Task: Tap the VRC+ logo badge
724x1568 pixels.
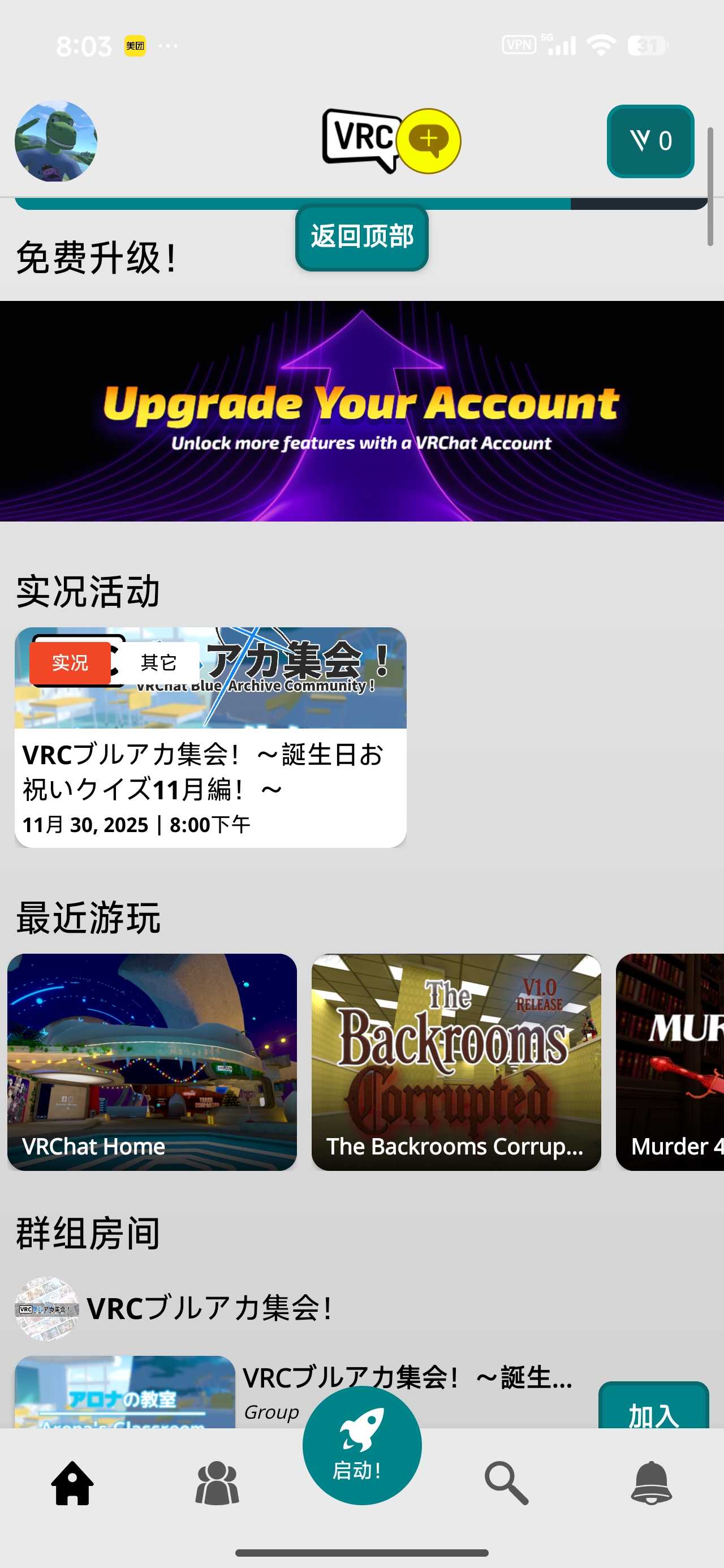Action: click(391, 141)
